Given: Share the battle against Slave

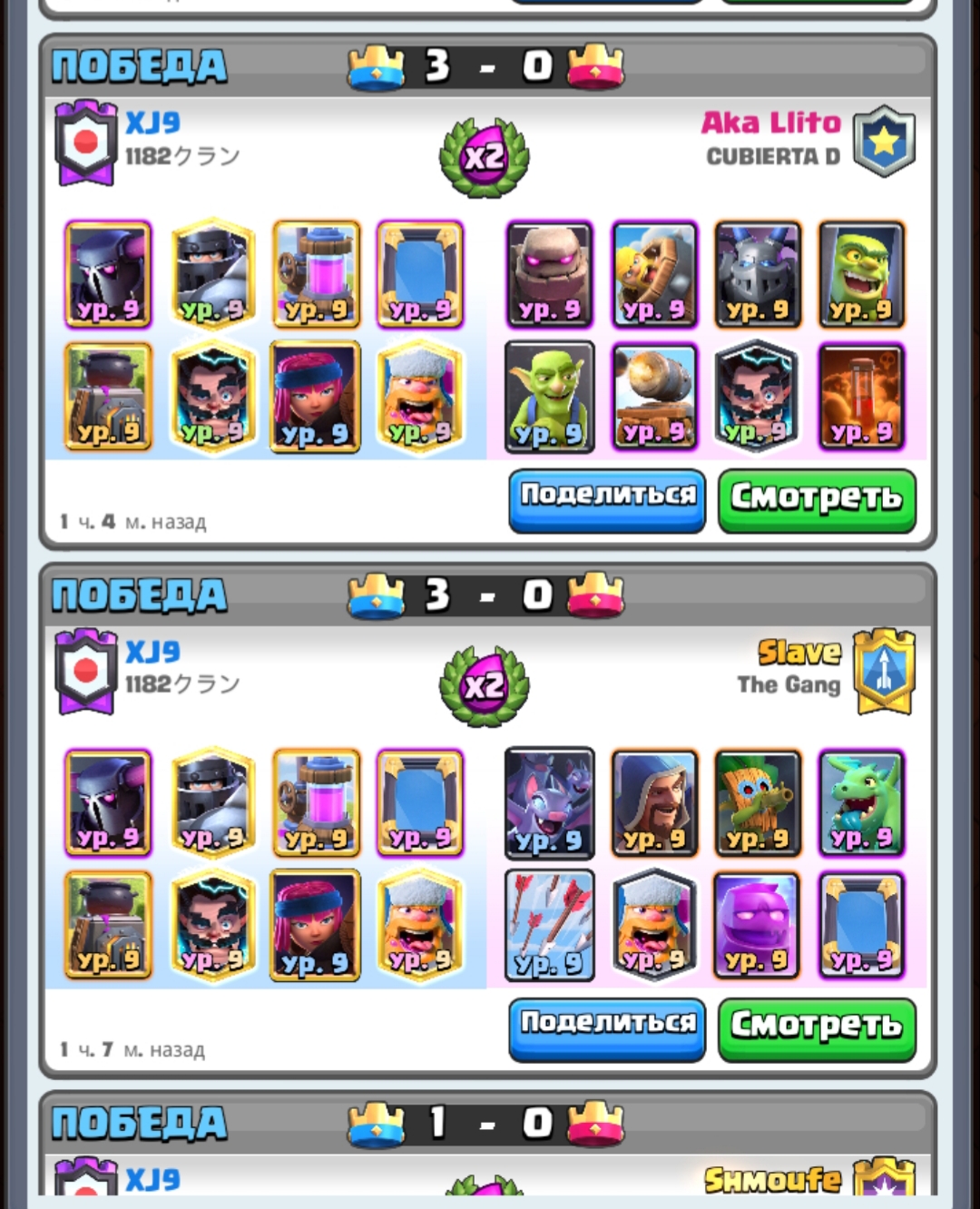Looking at the screenshot, I should [x=606, y=1027].
